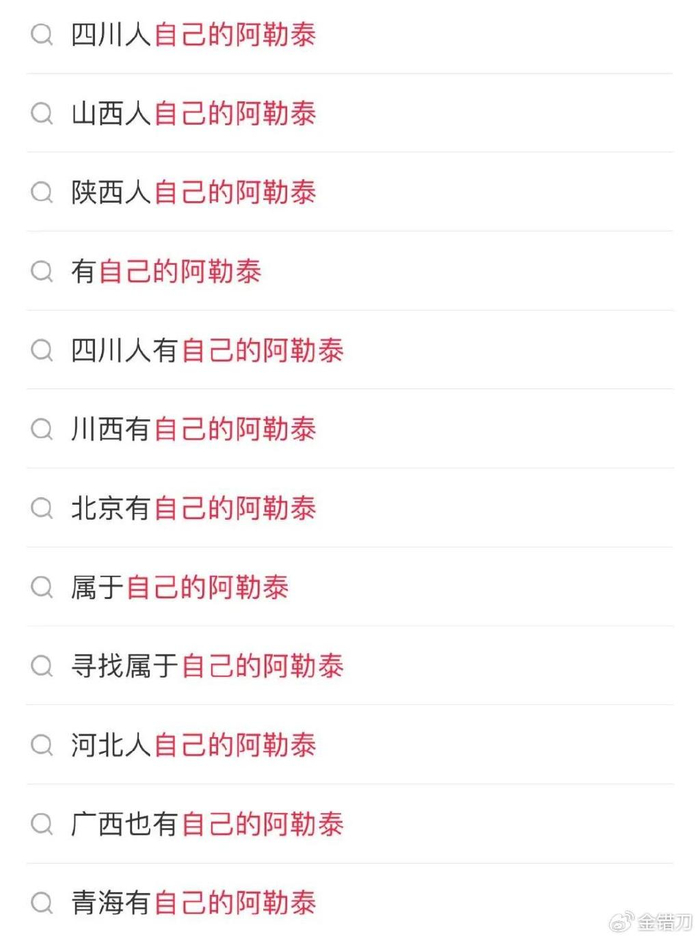Open suggestion 北京有自己的阿勒泰
This screenshot has width=700, height=939.
pyautogui.click(x=350, y=508)
